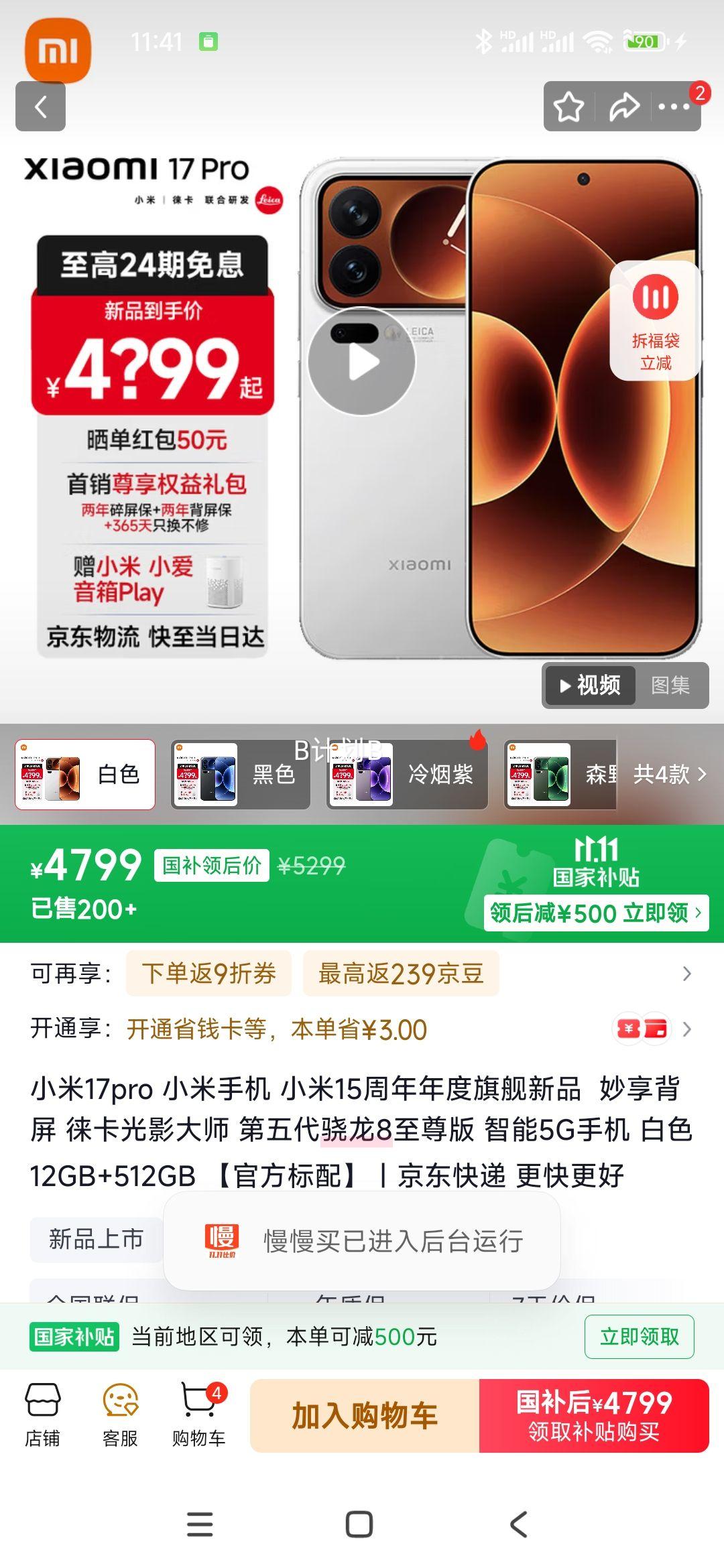Tap 立即领取 to claim the subsidy
The height and width of the screenshot is (1568, 724).
click(x=638, y=1336)
